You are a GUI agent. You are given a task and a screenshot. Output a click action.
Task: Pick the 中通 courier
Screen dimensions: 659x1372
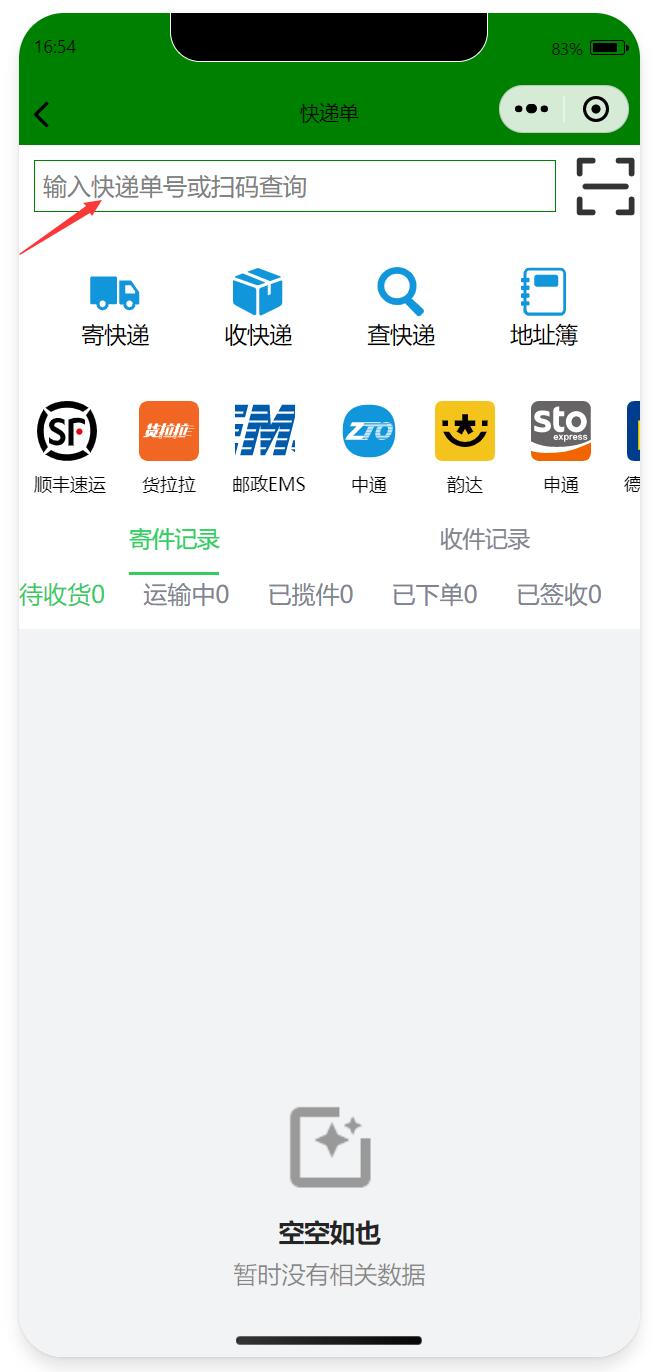369,447
